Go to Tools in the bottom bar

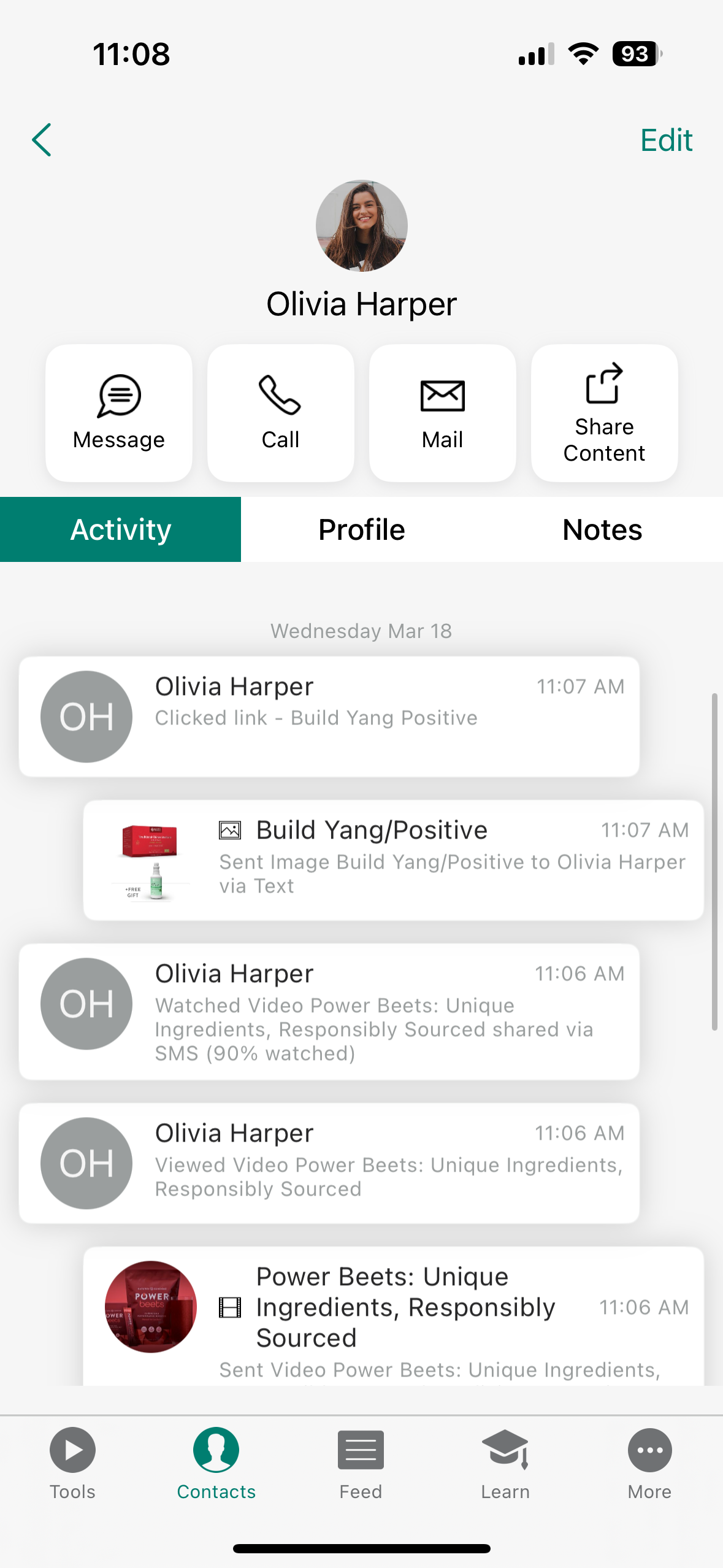(x=72, y=1464)
